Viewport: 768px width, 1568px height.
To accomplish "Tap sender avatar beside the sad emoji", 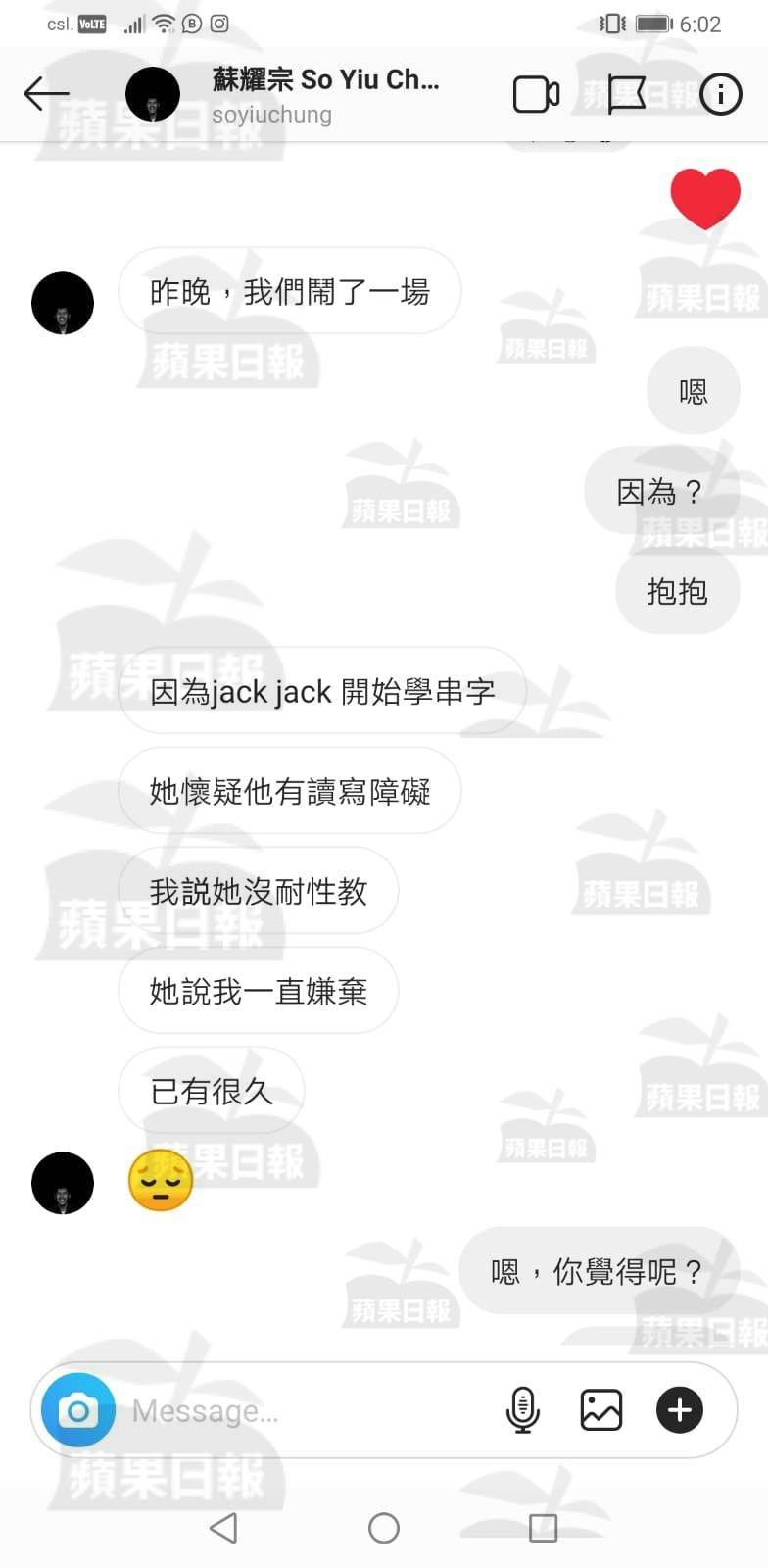I will [63, 1183].
